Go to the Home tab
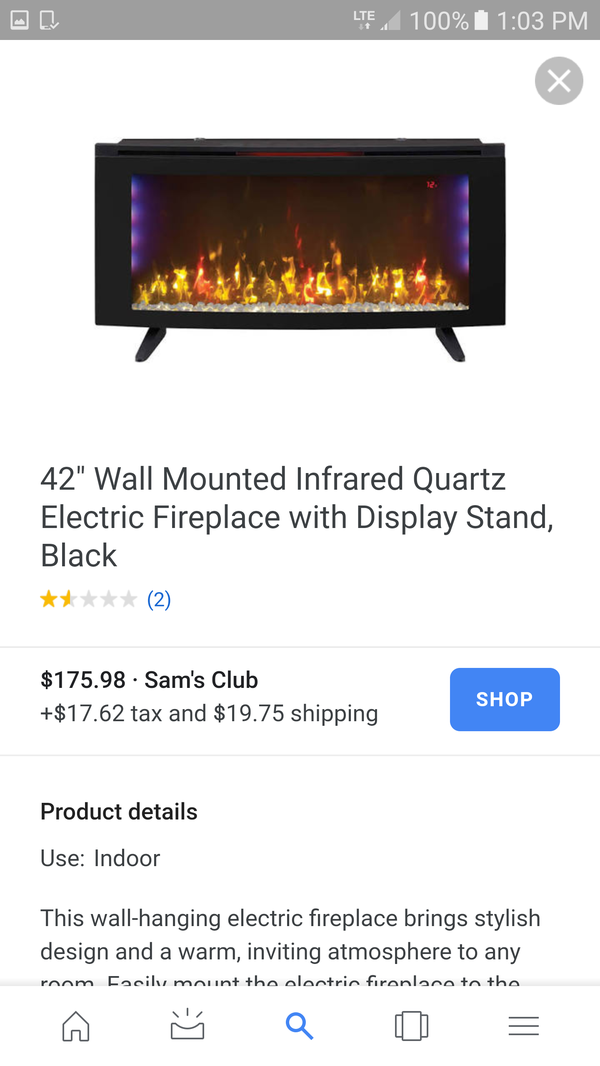Screen dimensions: 600x1066 coord(75,1025)
